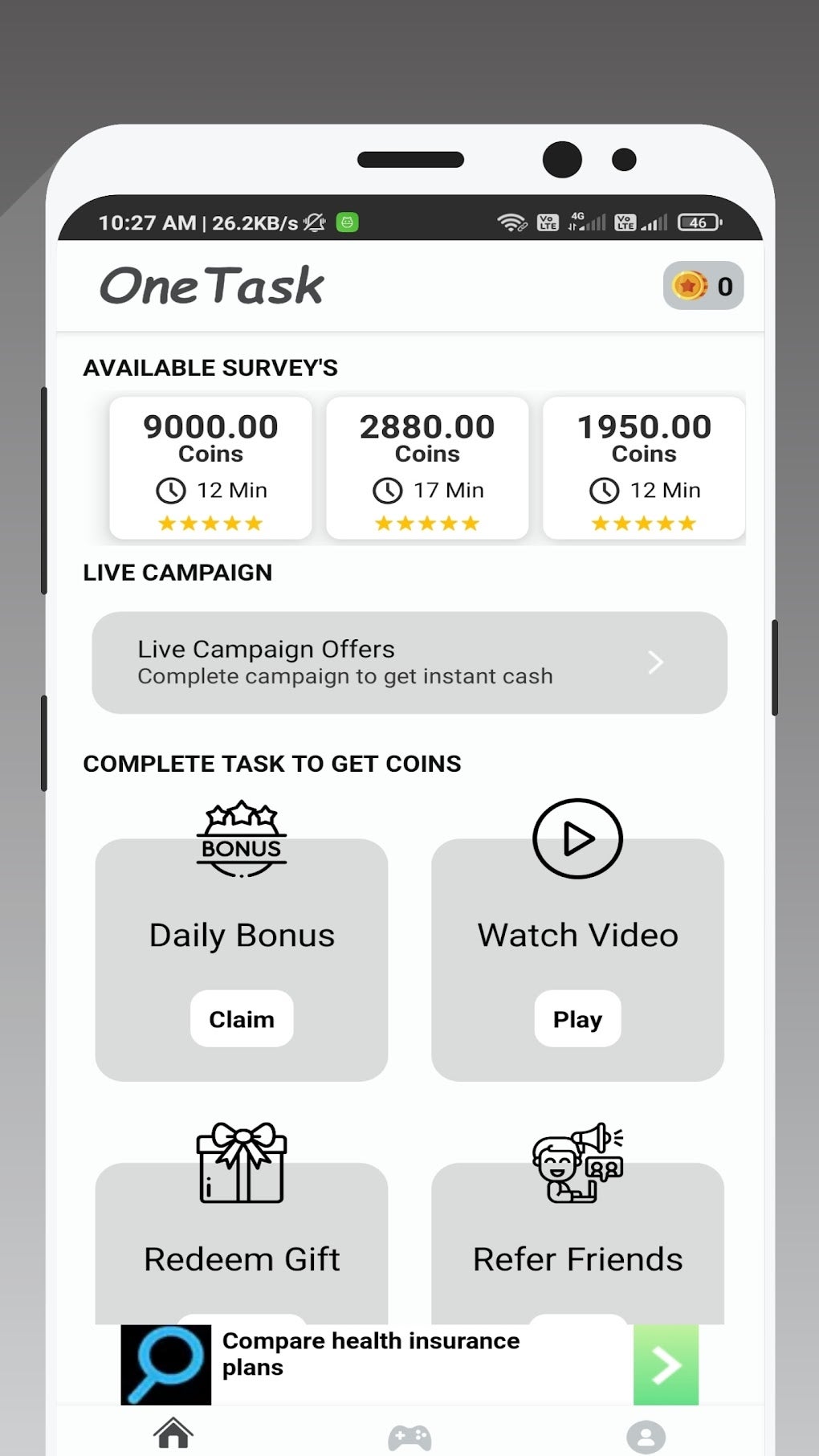The height and width of the screenshot is (1456, 819).
Task: Tap the OneTask app title
Action: point(211,286)
